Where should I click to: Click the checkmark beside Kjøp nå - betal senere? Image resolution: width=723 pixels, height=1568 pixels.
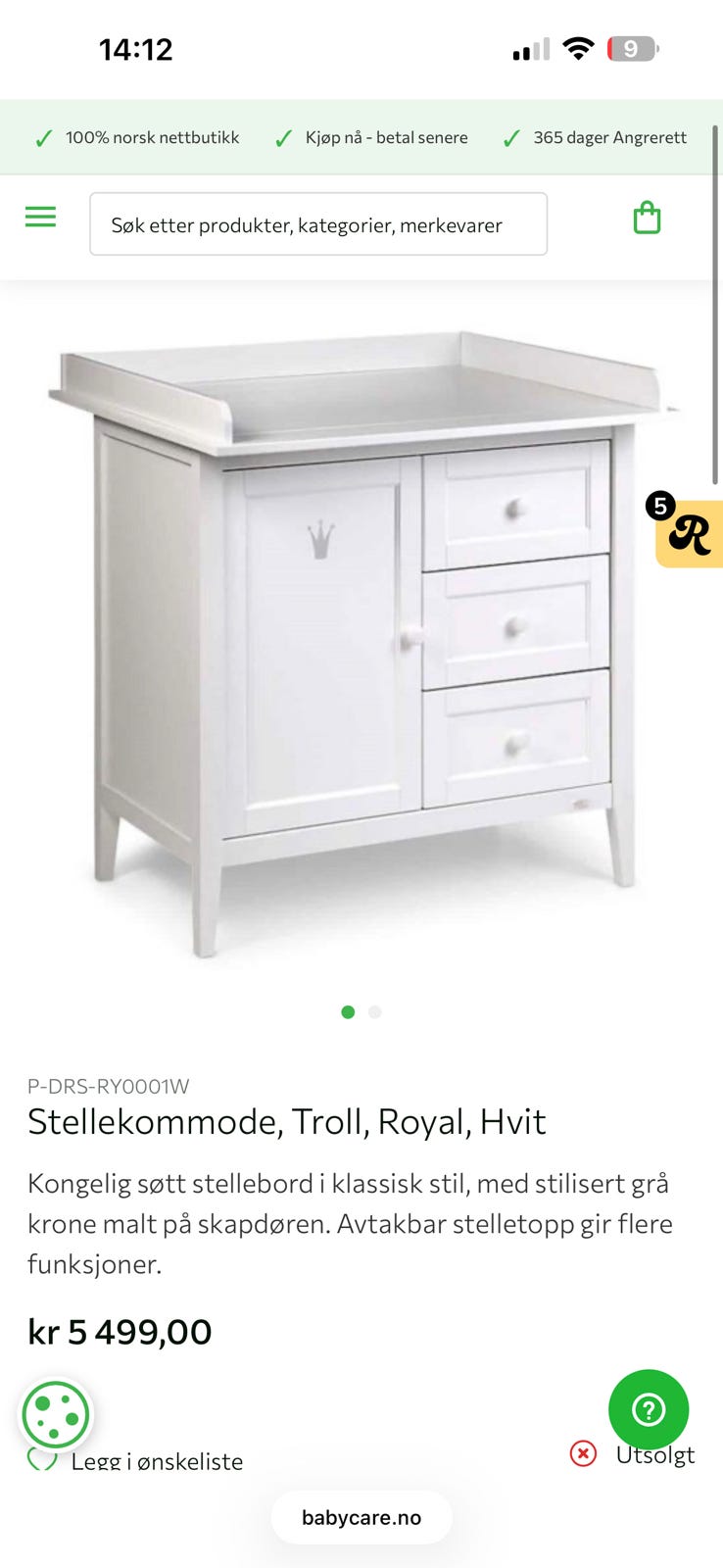[283, 137]
